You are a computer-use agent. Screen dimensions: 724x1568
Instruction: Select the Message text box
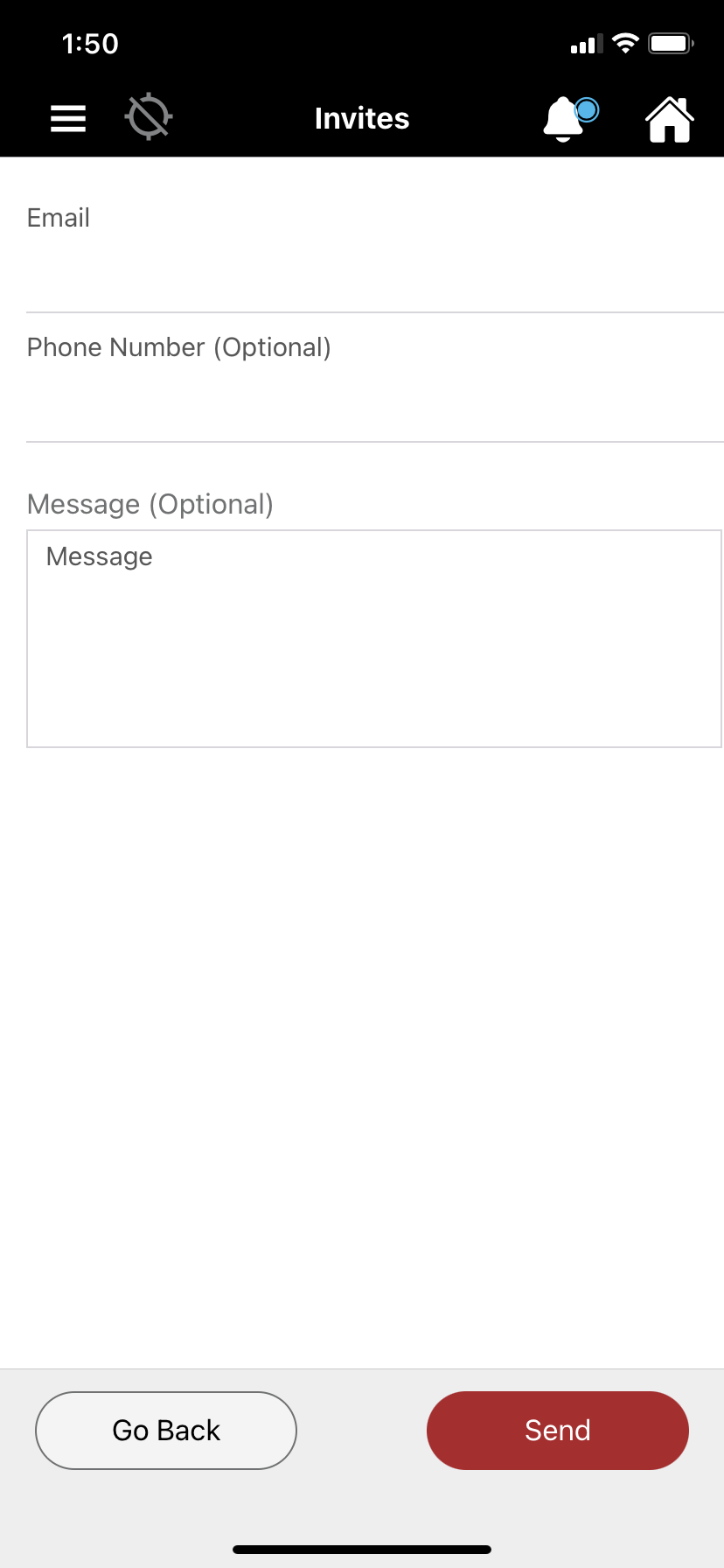pyautogui.click(x=374, y=639)
